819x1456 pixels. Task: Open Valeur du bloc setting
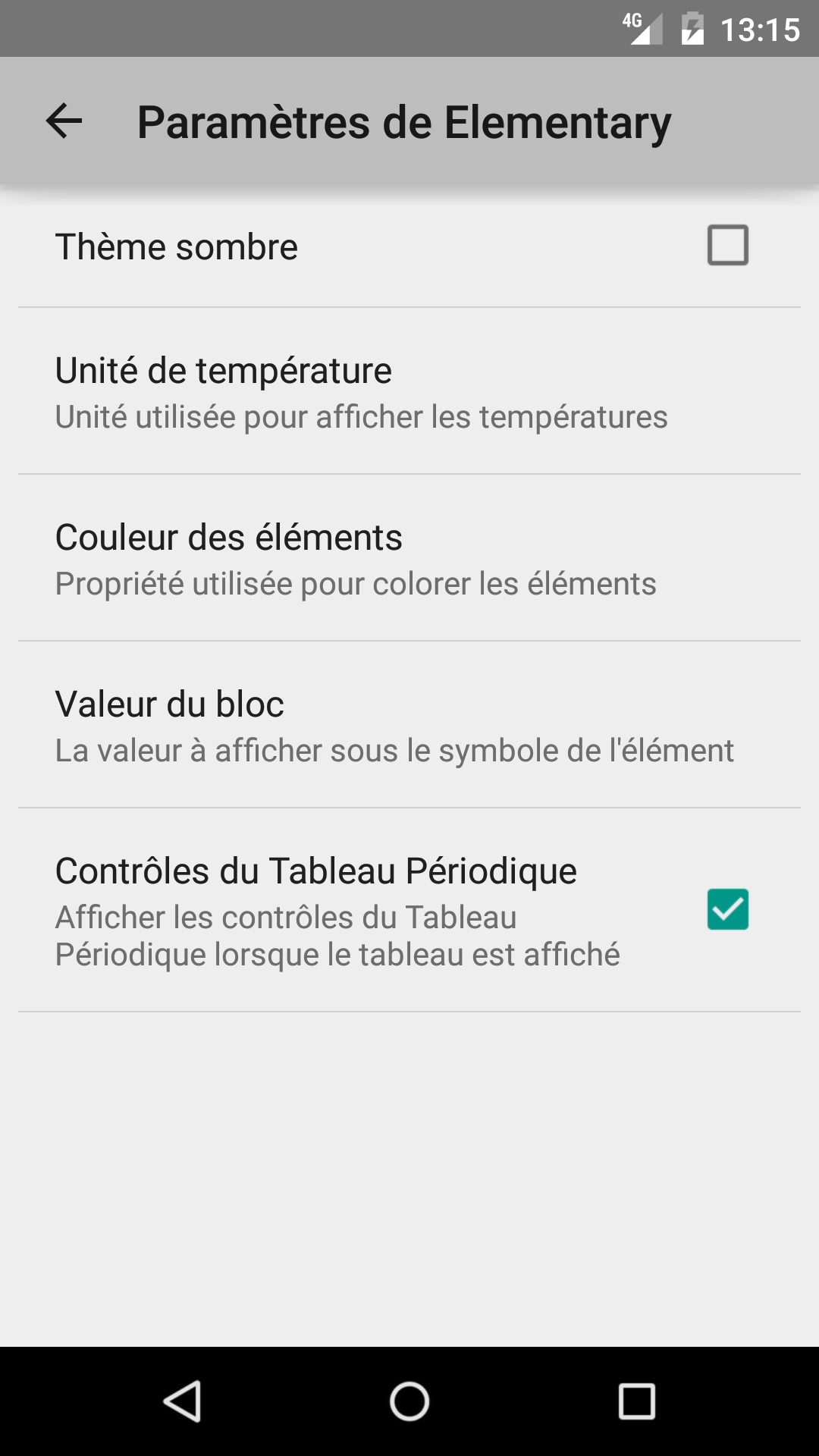point(409,726)
